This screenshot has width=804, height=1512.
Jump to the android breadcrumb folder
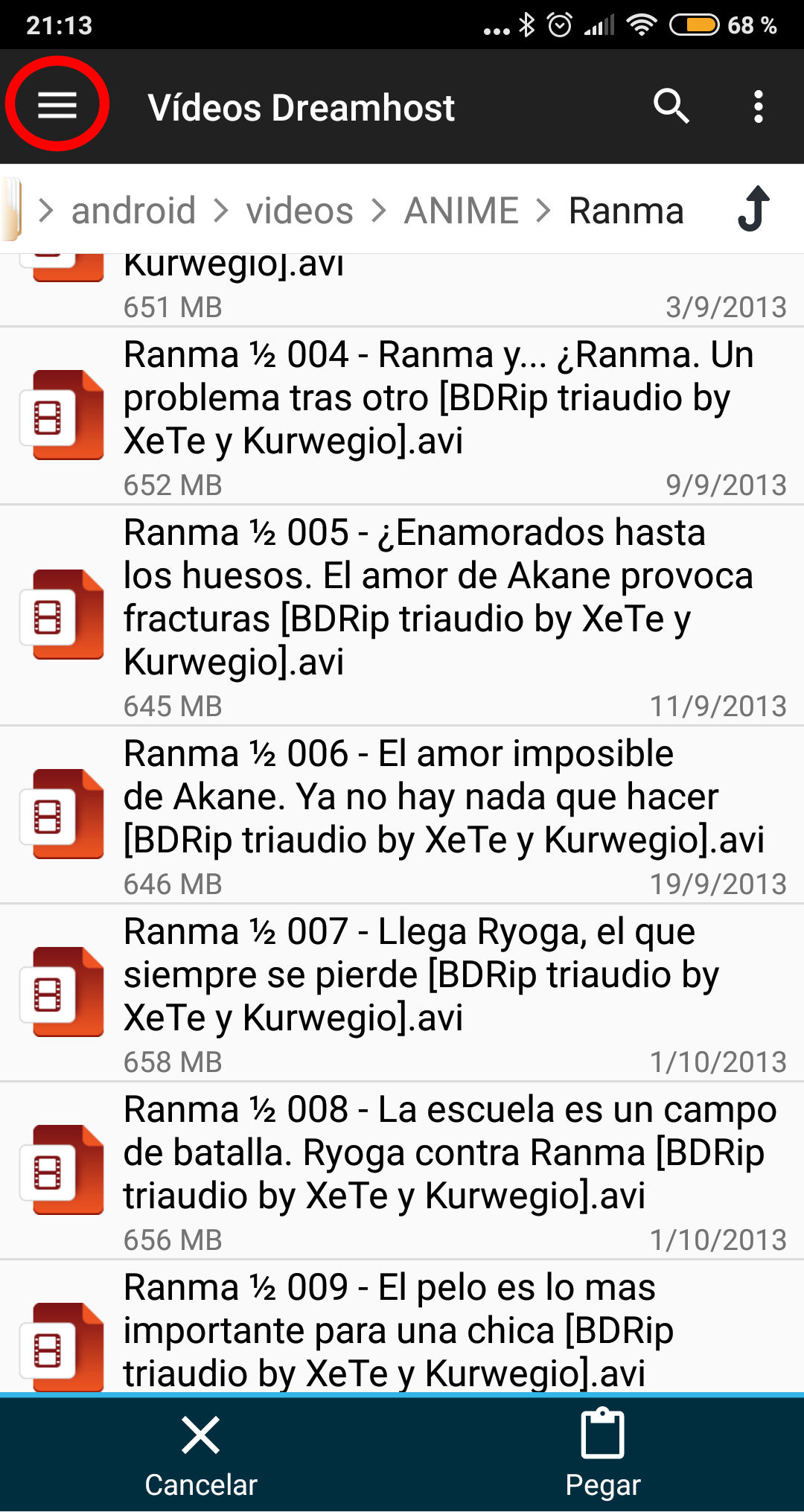(133, 211)
